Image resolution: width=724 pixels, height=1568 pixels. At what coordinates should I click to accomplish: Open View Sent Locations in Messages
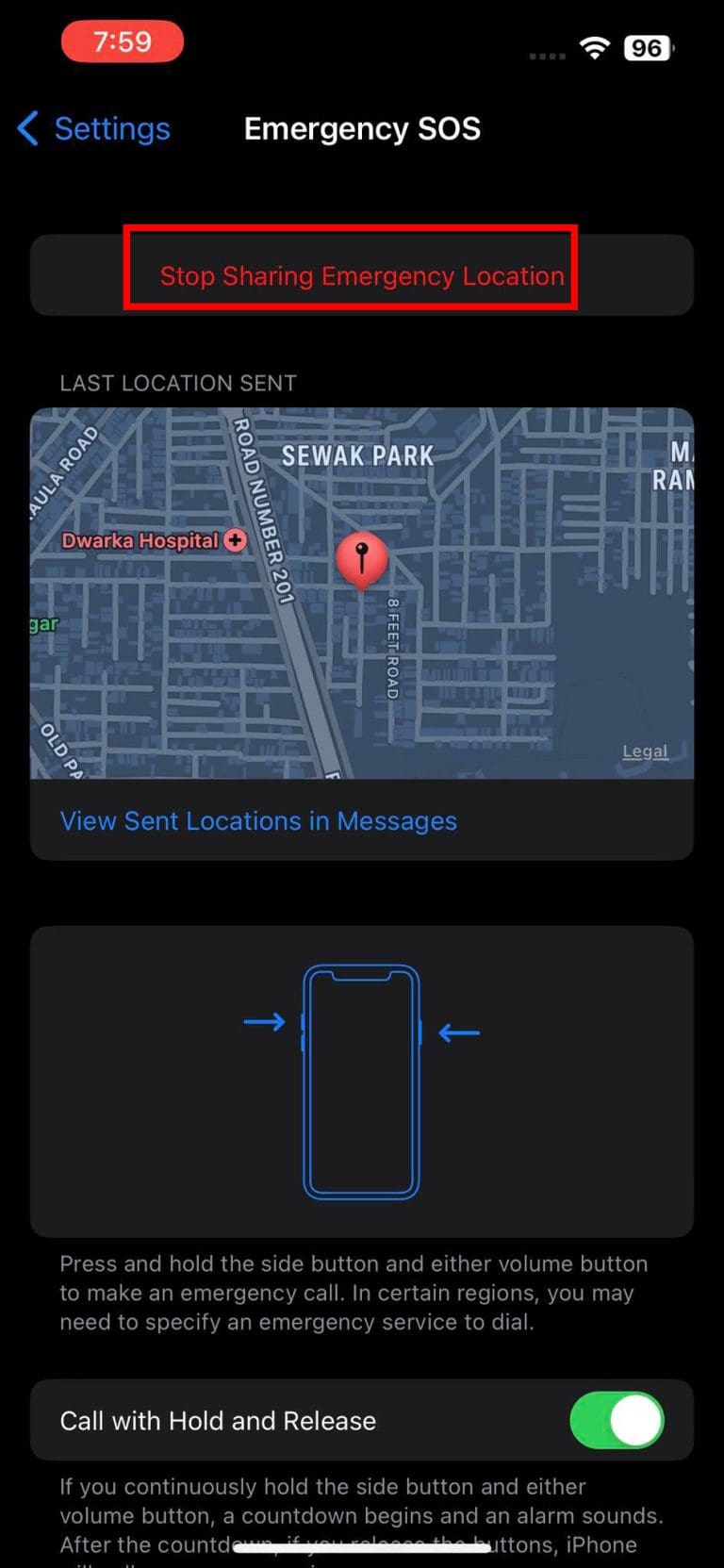click(259, 820)
